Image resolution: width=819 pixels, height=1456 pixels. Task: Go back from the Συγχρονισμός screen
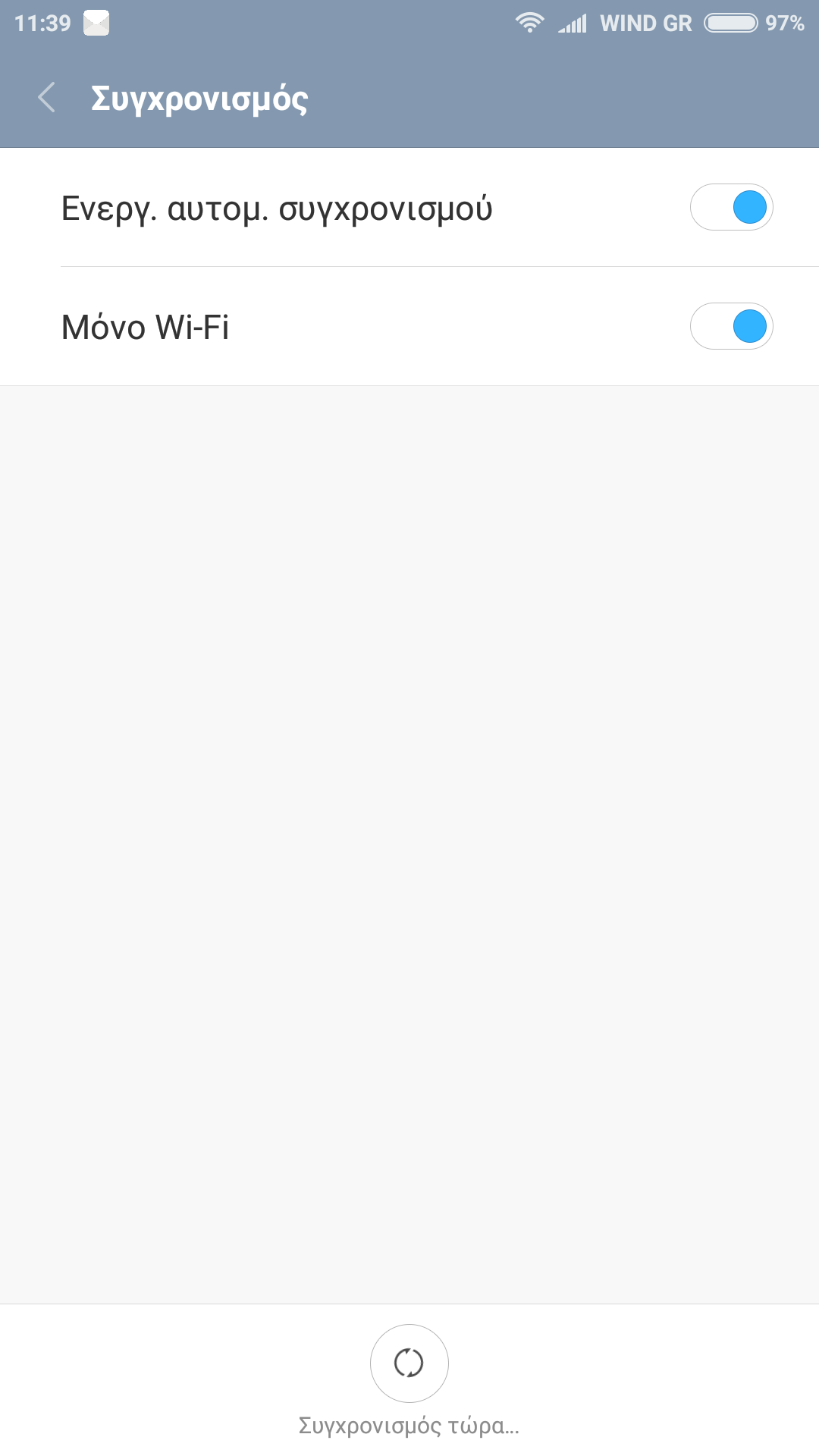click(47, 98)
